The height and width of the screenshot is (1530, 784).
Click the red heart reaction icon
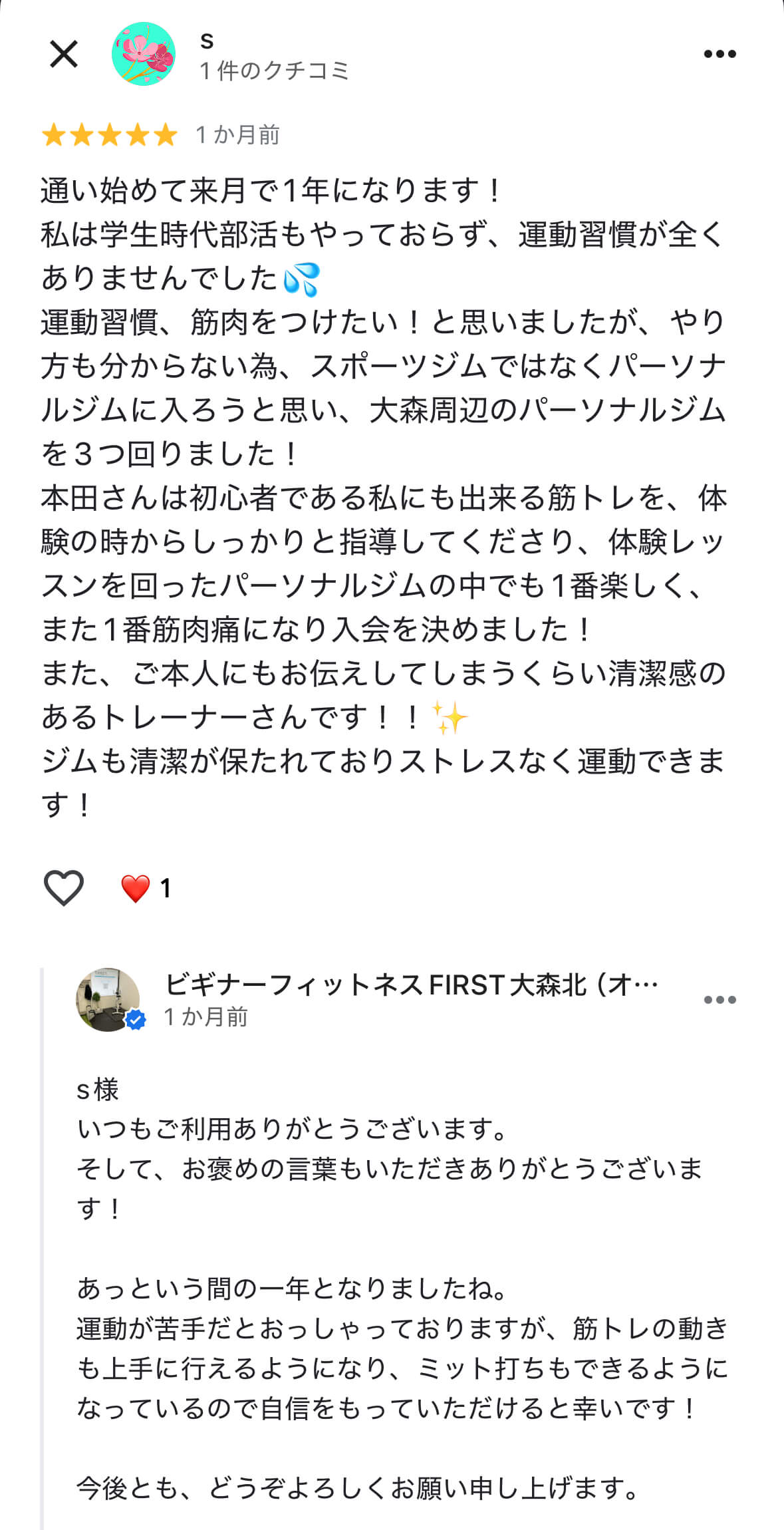click(x=136, y=887)
